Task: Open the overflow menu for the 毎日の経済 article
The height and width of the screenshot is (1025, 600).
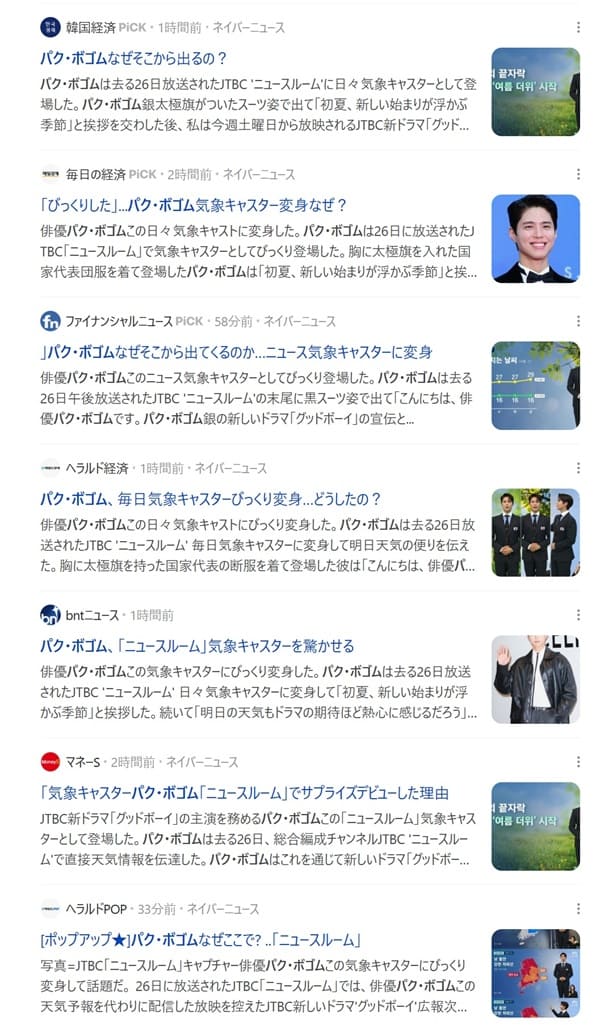Action: pos(578,174)
